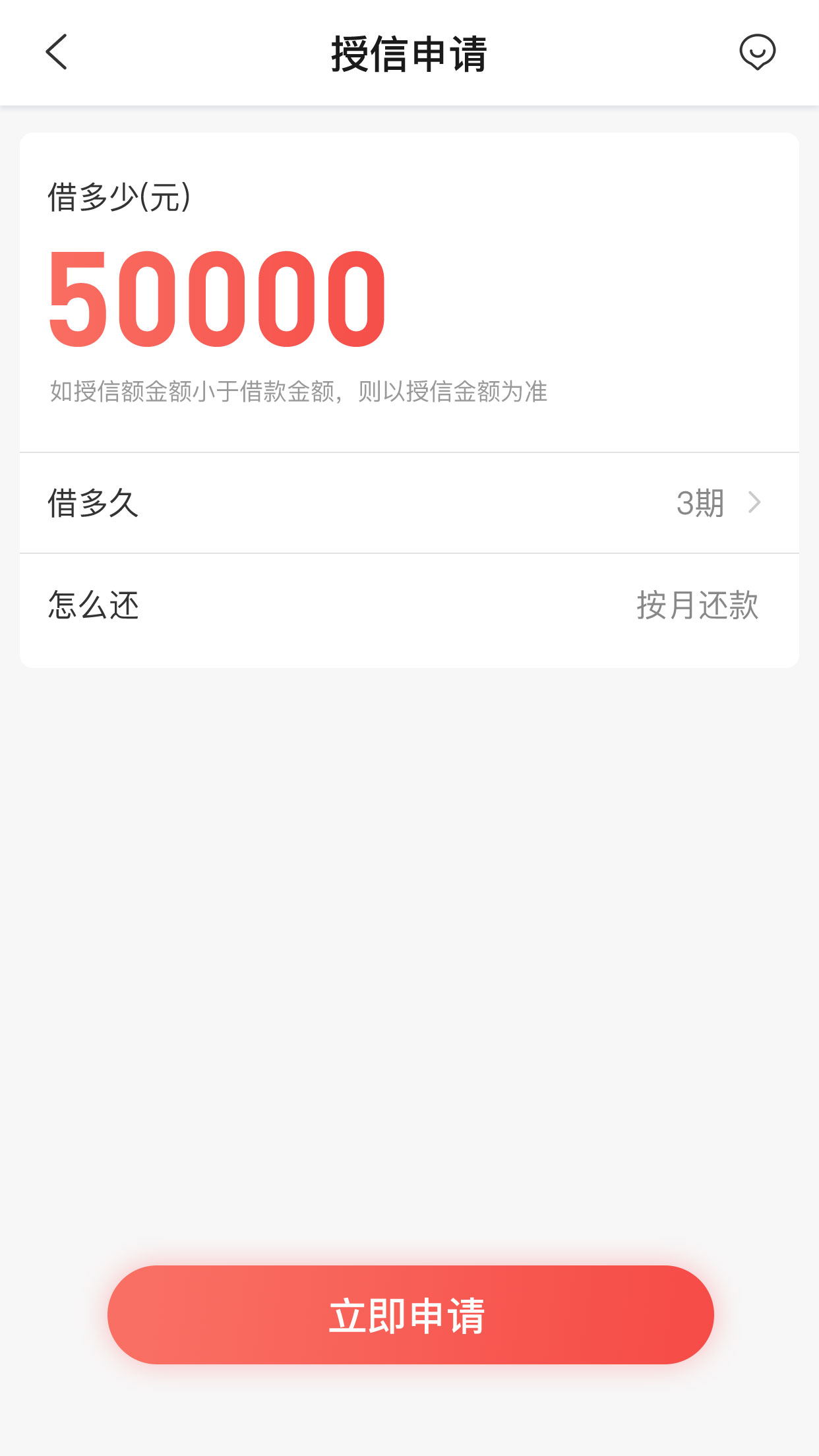Tap the 立即申请 button
The image size is (819, 1456).
410,1314
